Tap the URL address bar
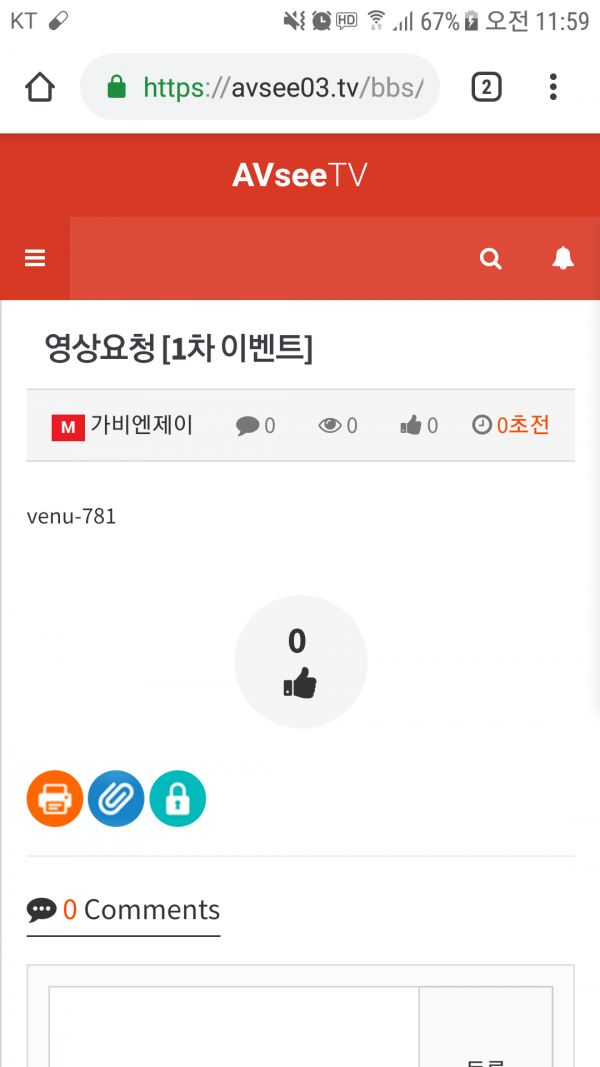 [260, 87]
